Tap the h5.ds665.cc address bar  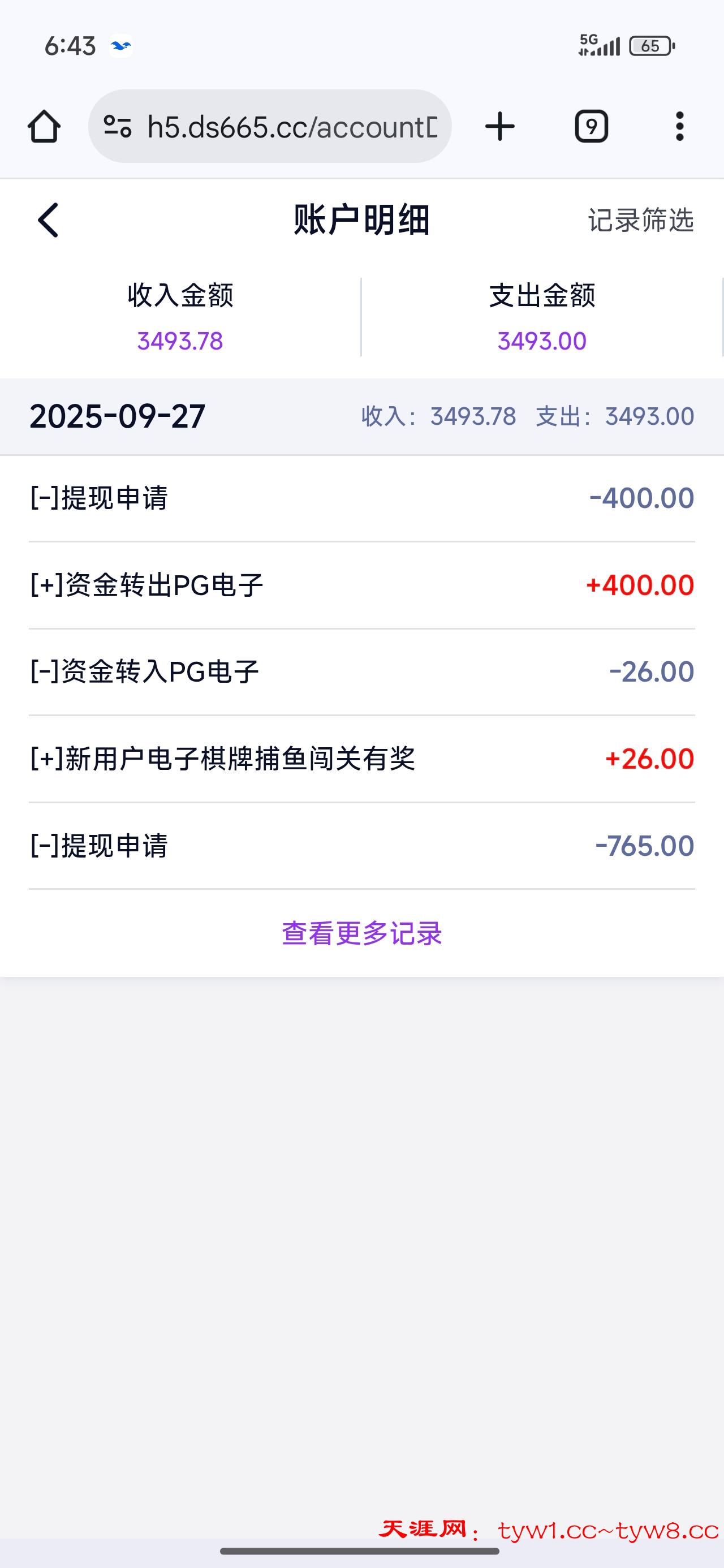[x=292, y=127]
